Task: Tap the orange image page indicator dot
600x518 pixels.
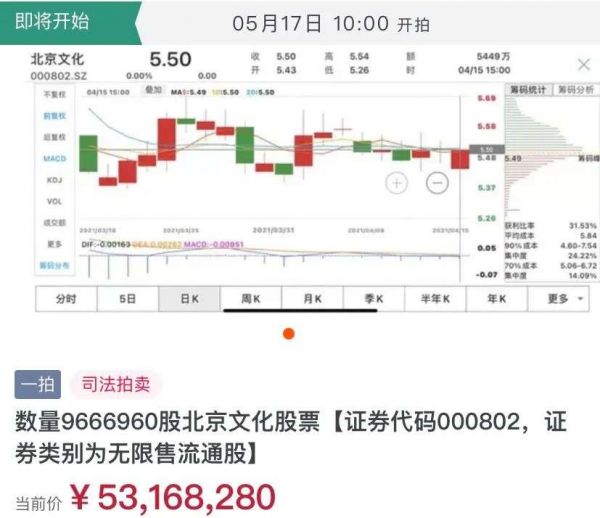Action: coord(289,333)
